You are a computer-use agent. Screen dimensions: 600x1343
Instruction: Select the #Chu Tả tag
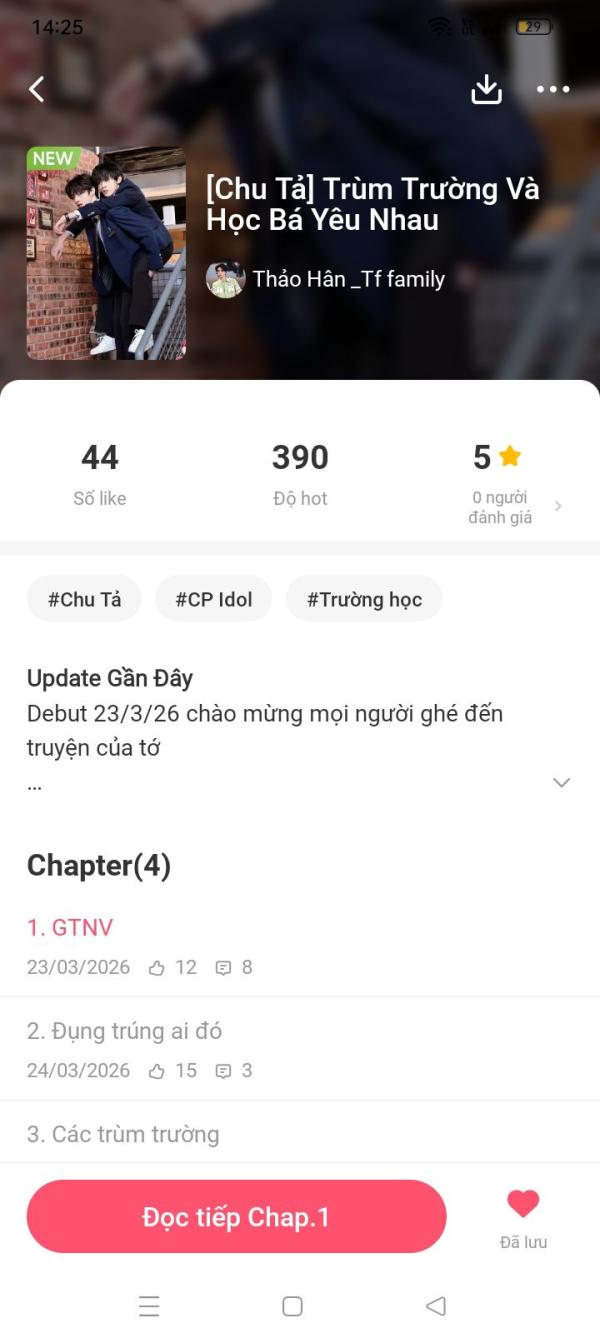tap(84, 599)
